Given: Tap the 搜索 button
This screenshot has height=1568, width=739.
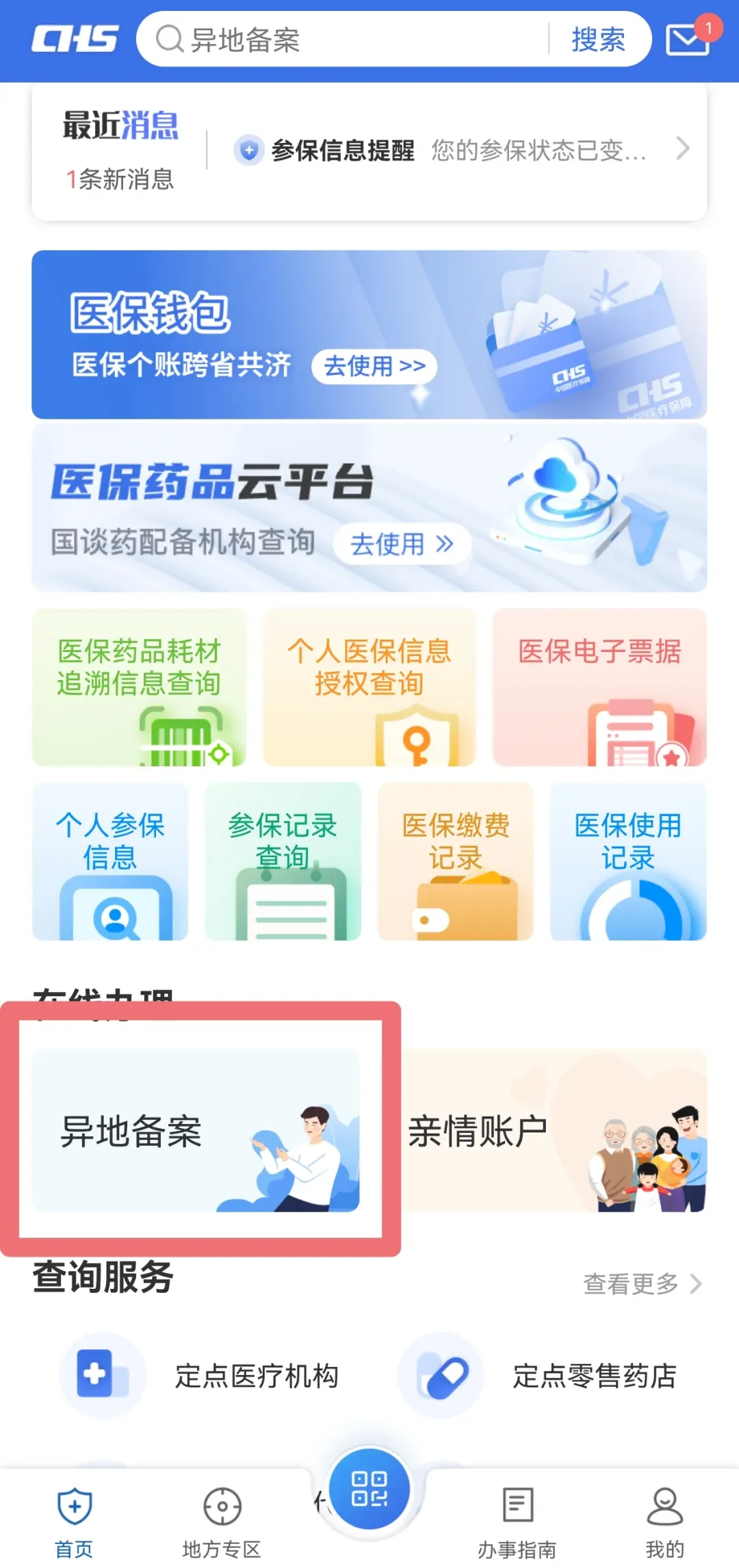Looking at the screenshot, I should (598, 40).
